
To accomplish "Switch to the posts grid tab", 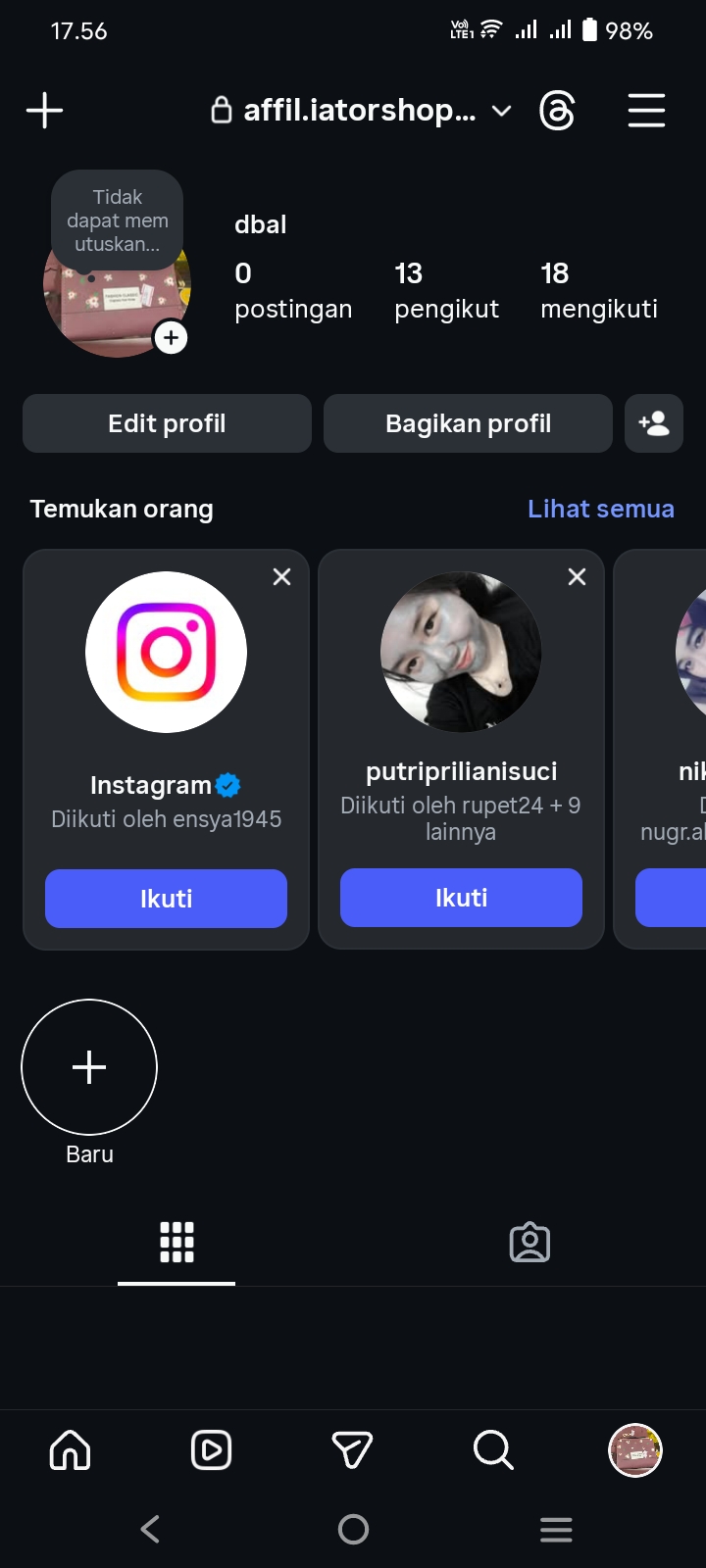I will [176, 1242].
